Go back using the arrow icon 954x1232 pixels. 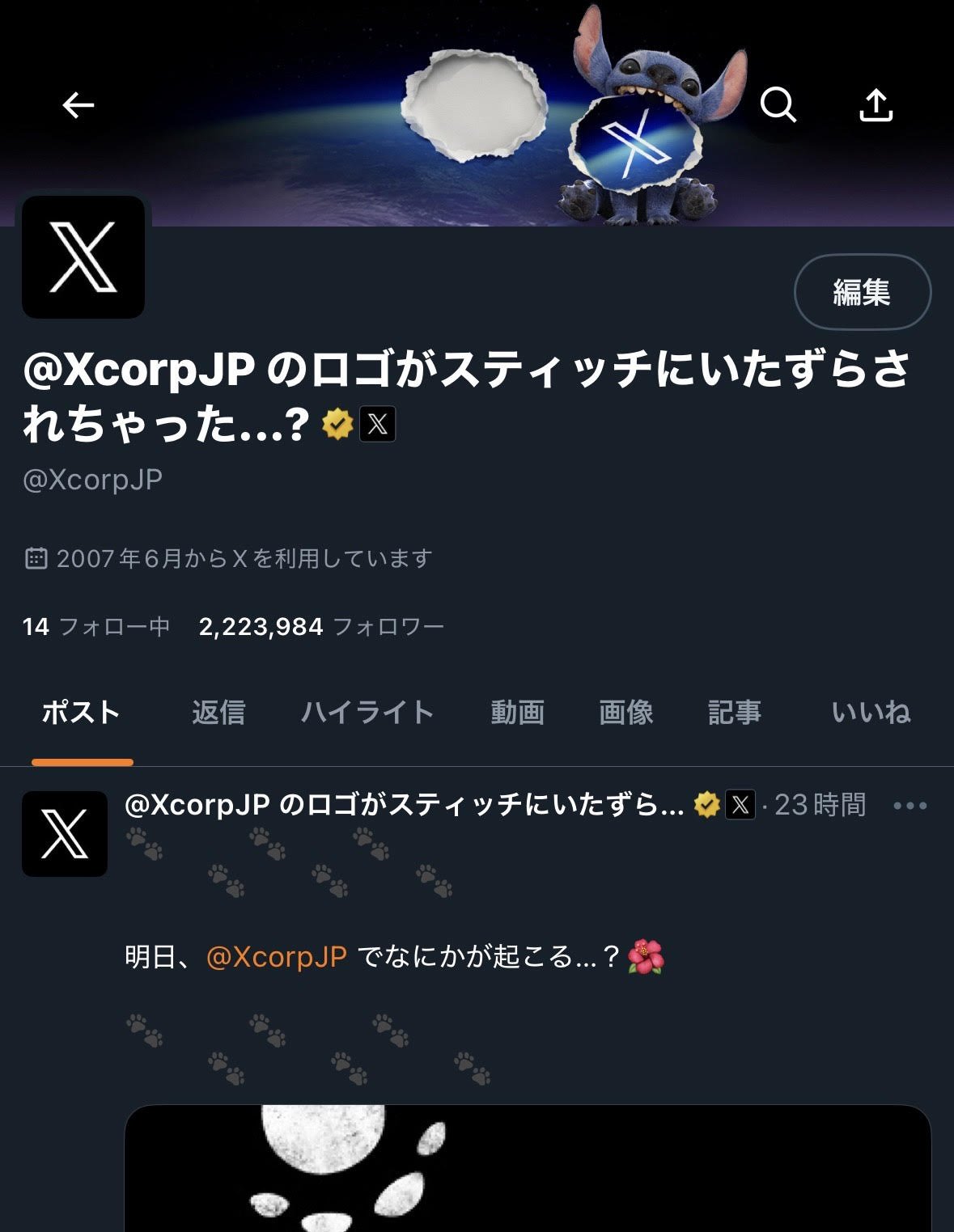[x=78, y=105]
